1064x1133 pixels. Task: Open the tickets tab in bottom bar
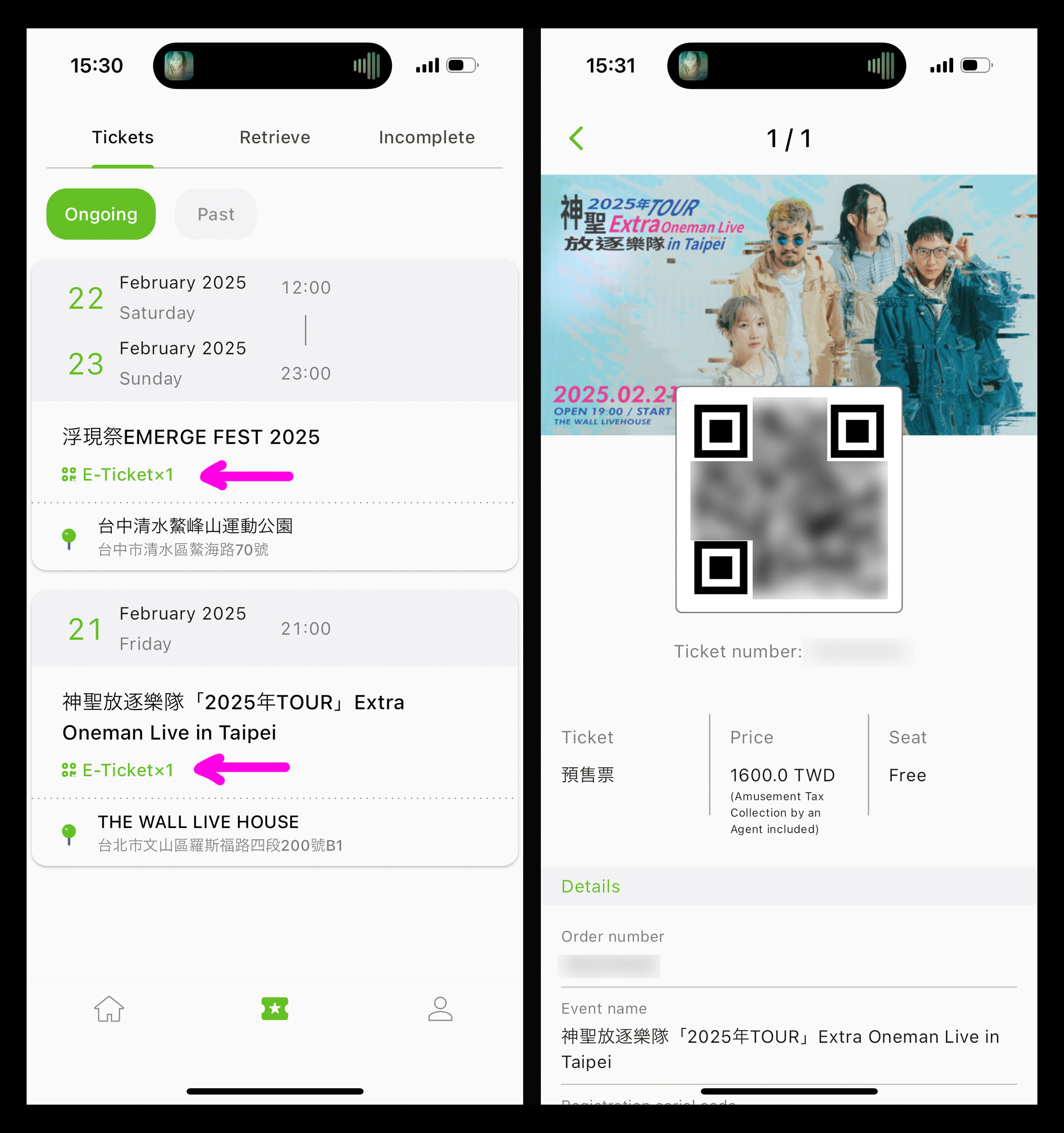[x=275, y=1009]
